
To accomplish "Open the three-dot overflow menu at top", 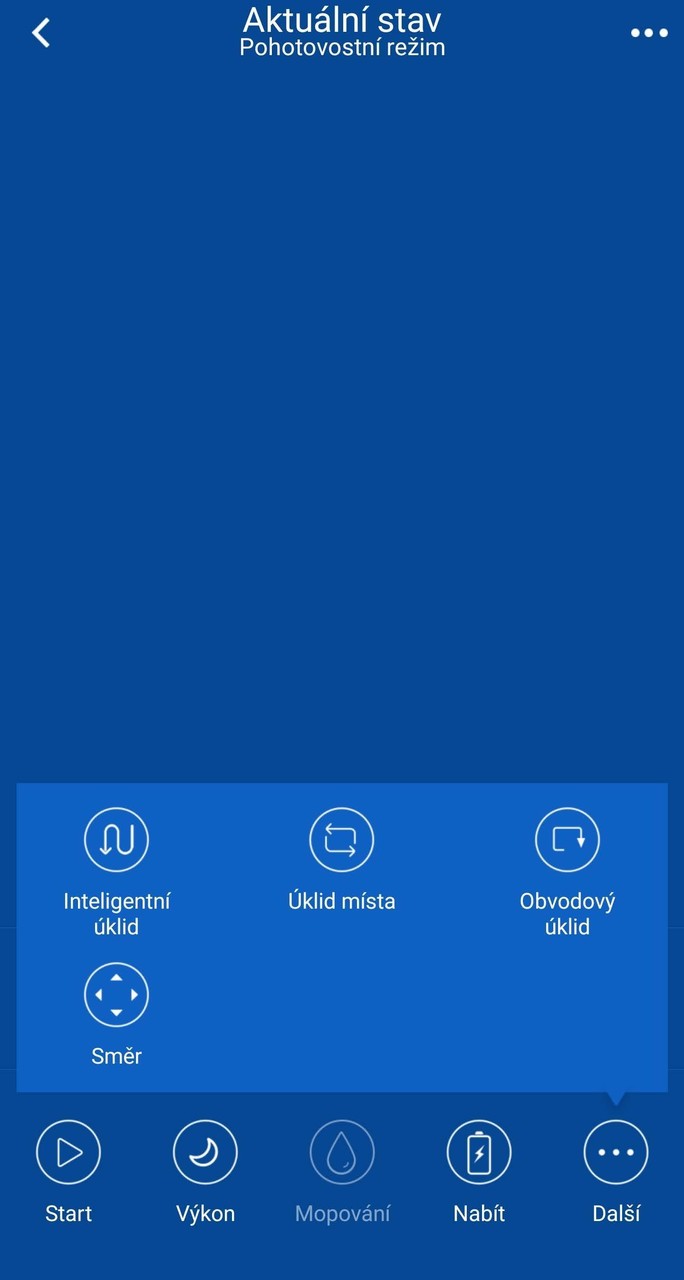I will point(648,33).
